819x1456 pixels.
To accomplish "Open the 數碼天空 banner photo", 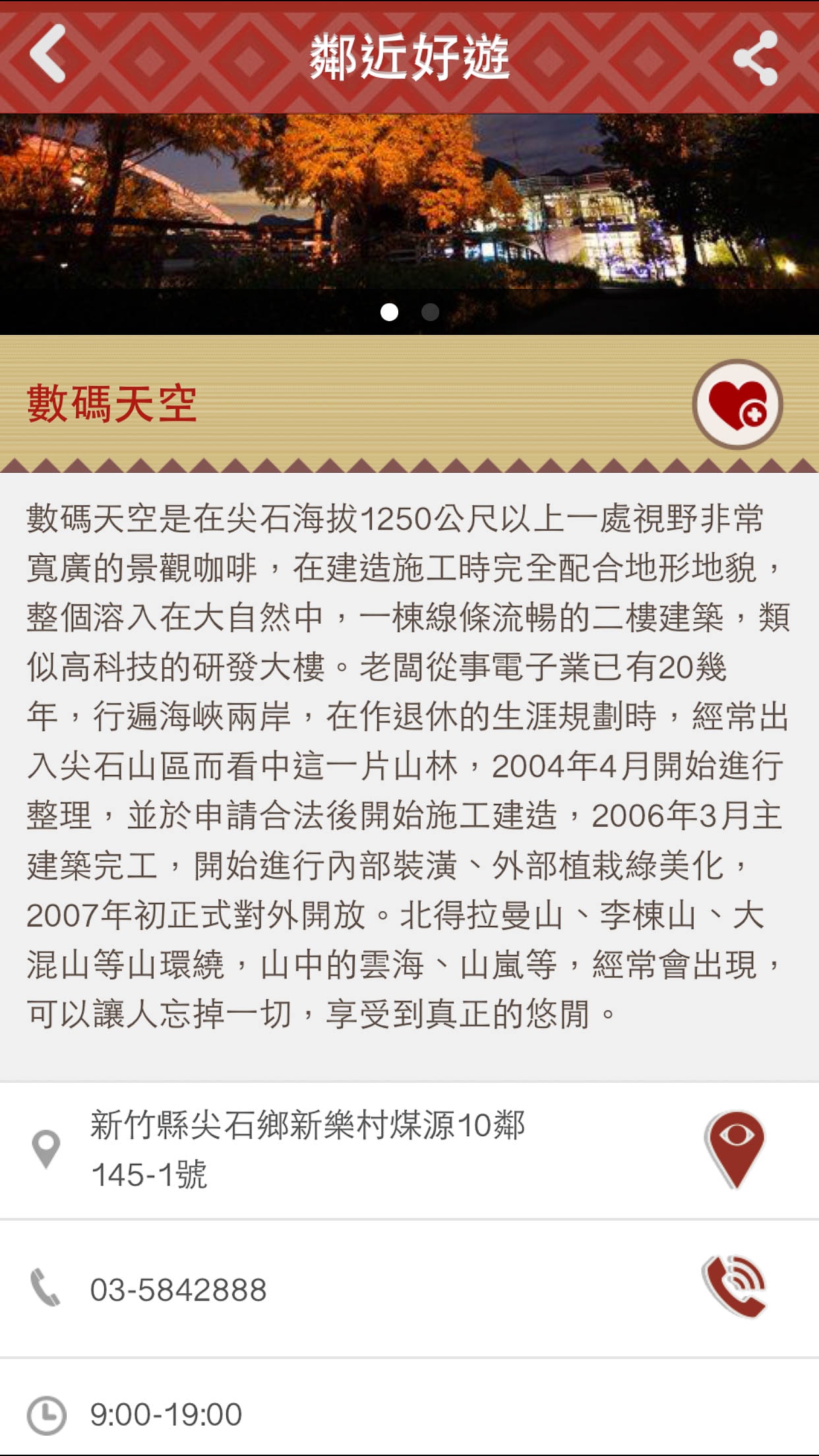I will 409,211.
